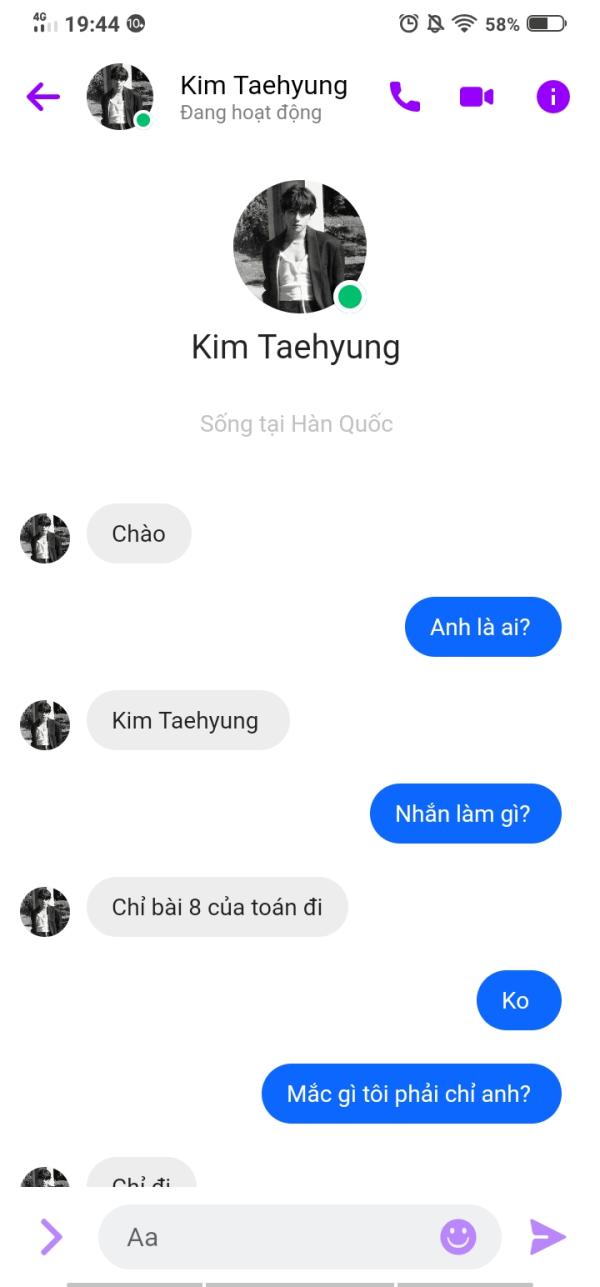Open Kim Taehyung's large profile picture
Image resolution: width=600 pixels, height=1287 pixels.
tap(299, 246)
